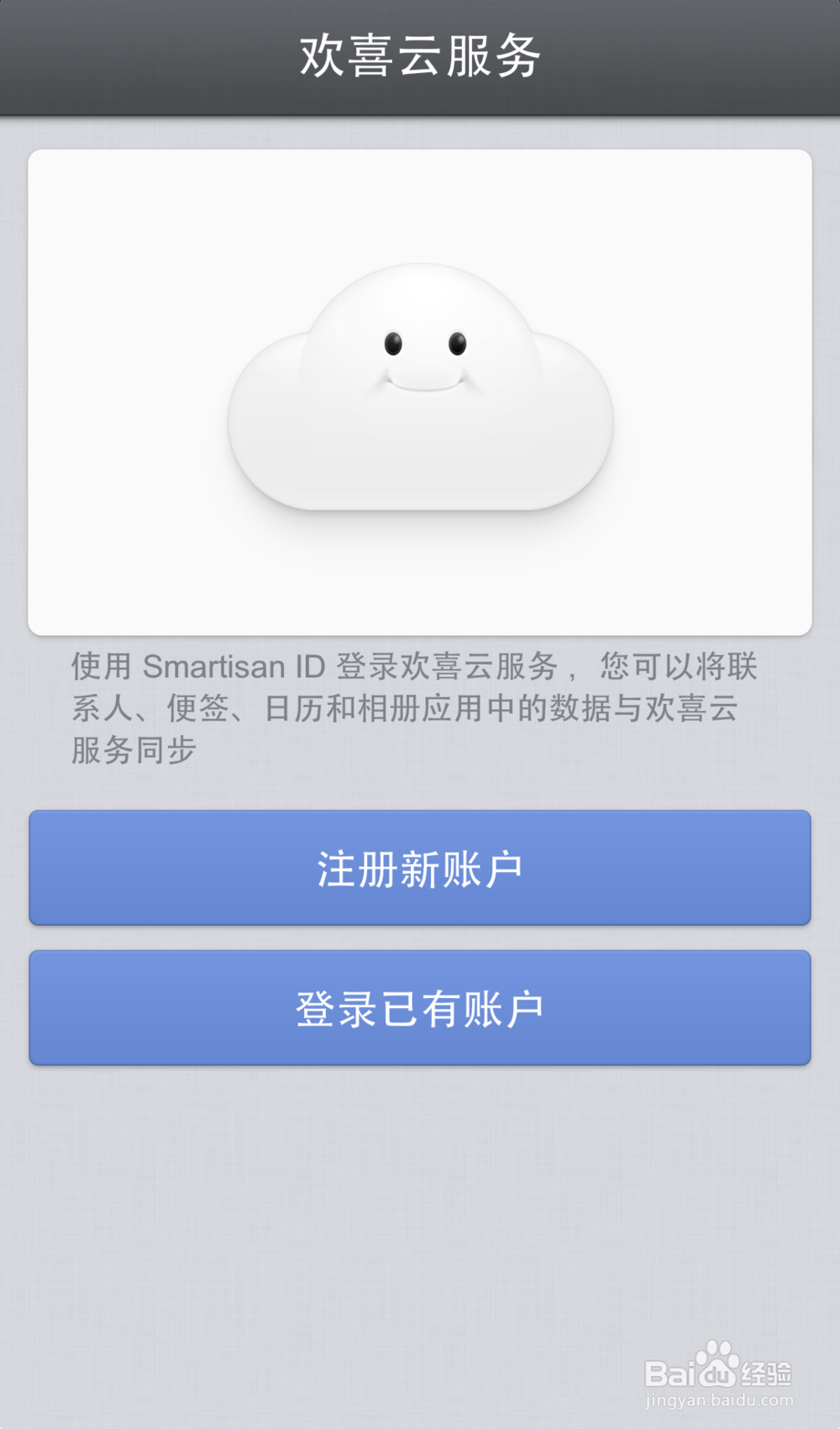Tap the cloud mascot's right eye
This screenshot has width=840, height=1429.
click(459, 342)
